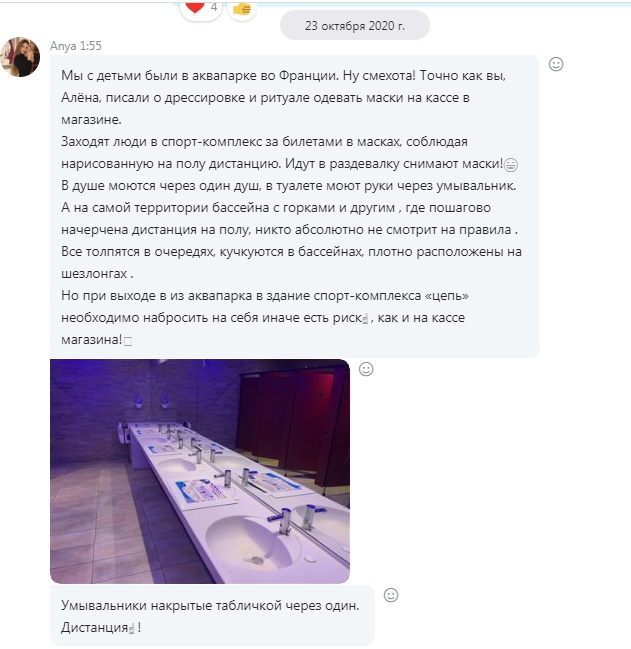
Task: Add a reaction to the washbasin photo
Action: coord(366,369)
